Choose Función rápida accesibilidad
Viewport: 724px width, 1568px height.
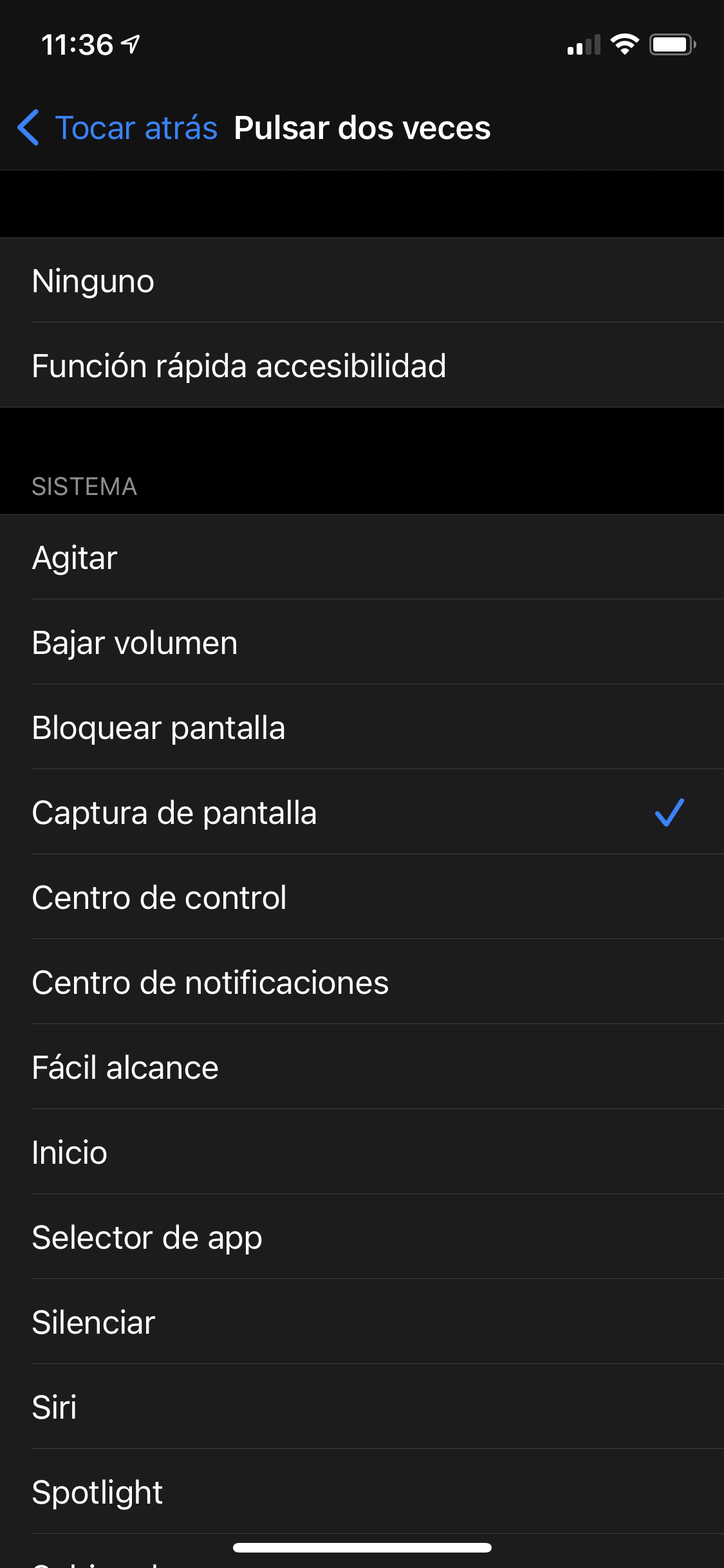(x=362, y=365)
